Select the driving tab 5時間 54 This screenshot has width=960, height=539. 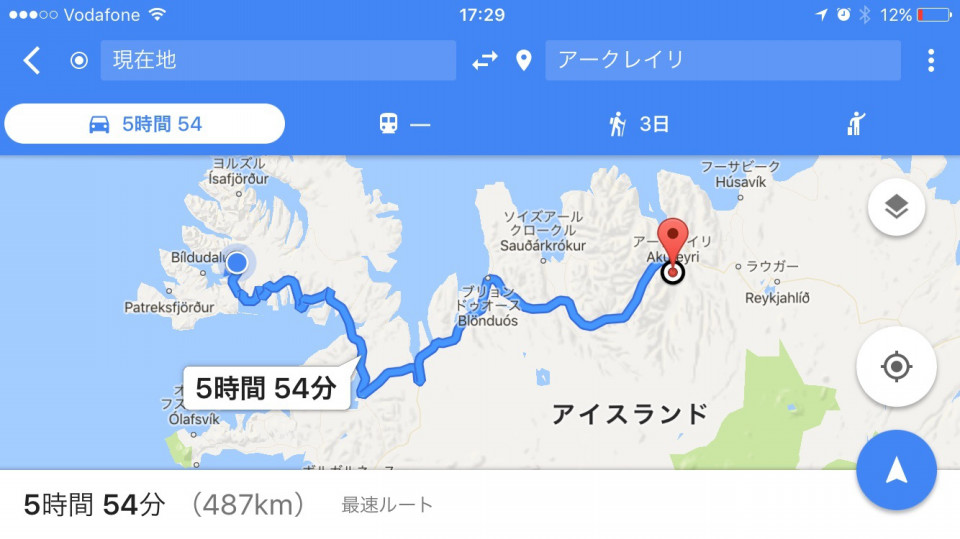coord(145,124)
